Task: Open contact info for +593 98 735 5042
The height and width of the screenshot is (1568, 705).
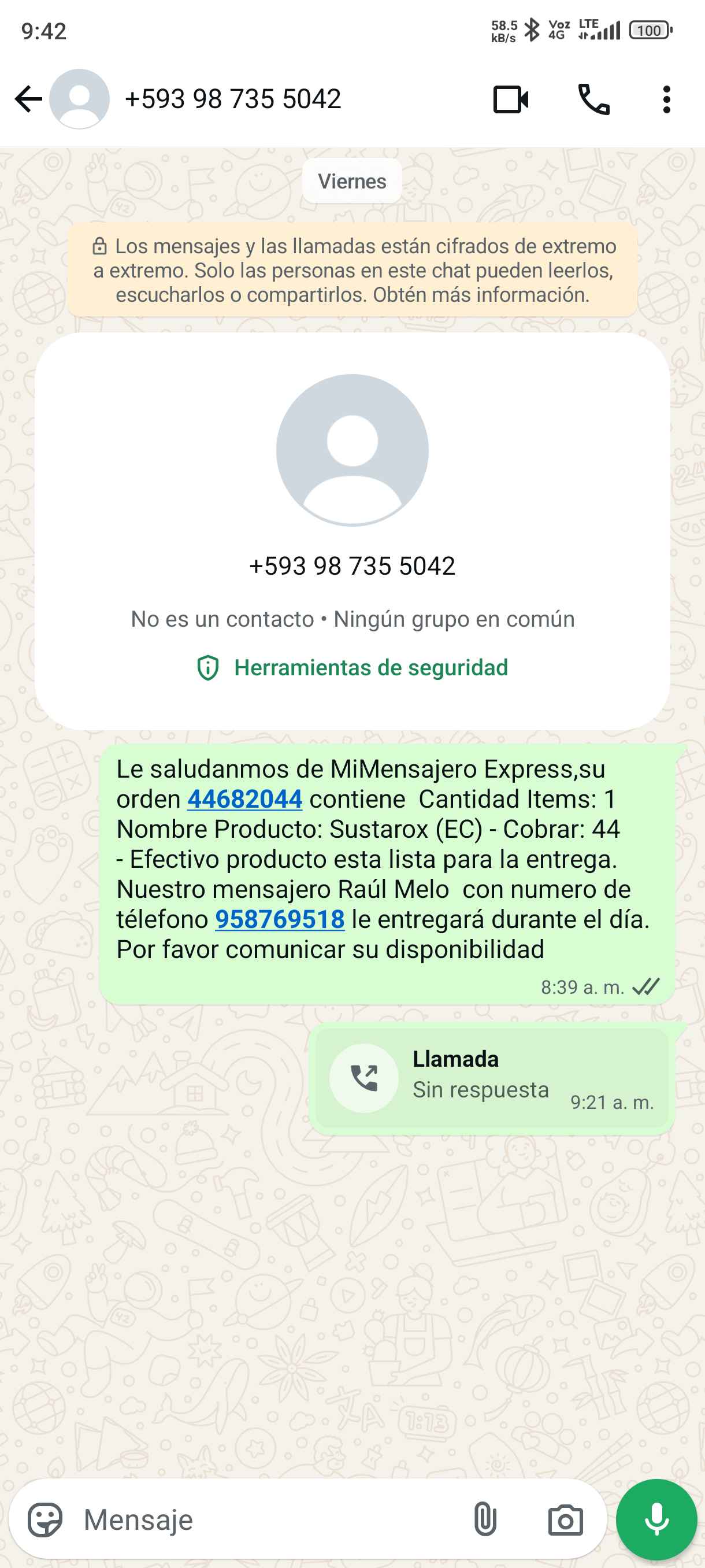Action: pyautogui.click(x=232, y=99)
